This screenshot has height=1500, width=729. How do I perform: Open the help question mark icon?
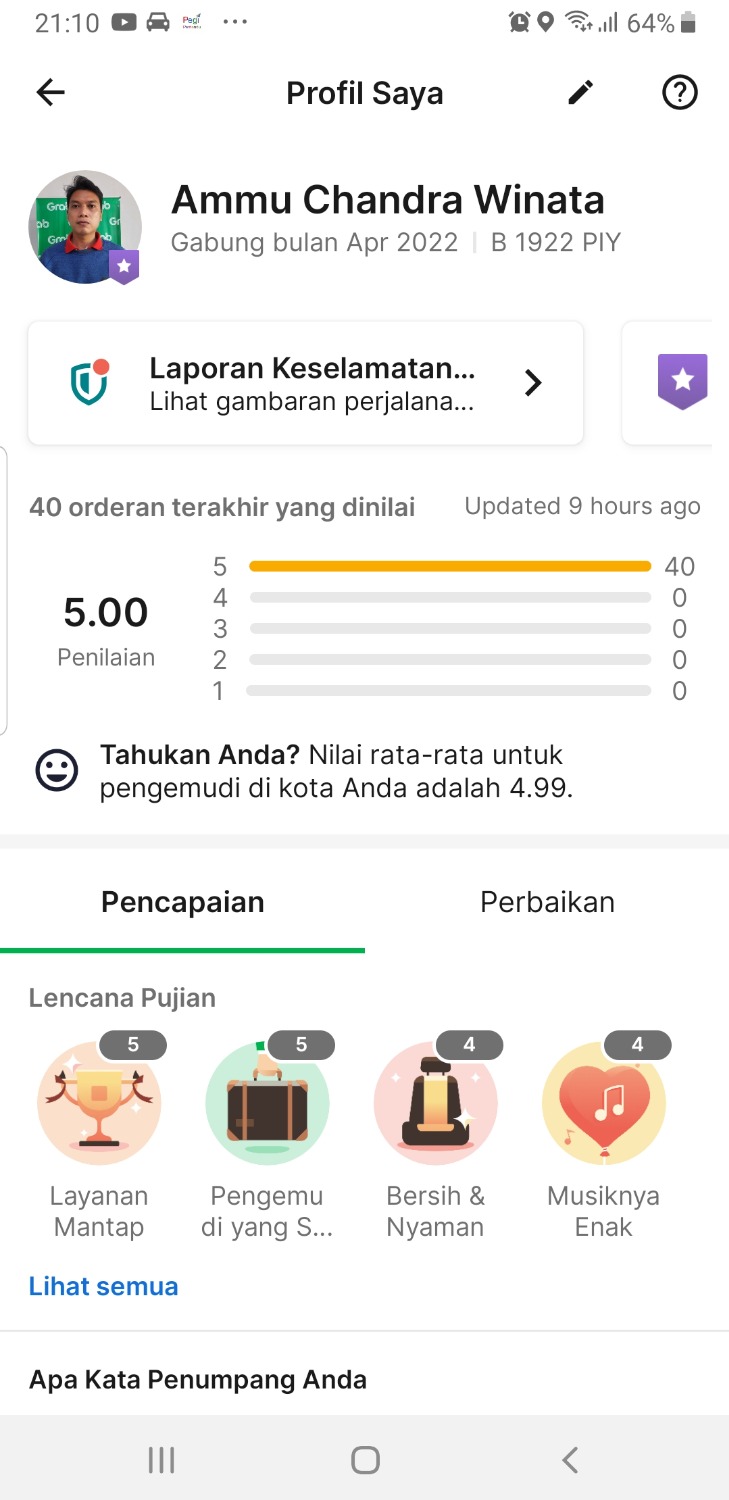coord(679,93)
